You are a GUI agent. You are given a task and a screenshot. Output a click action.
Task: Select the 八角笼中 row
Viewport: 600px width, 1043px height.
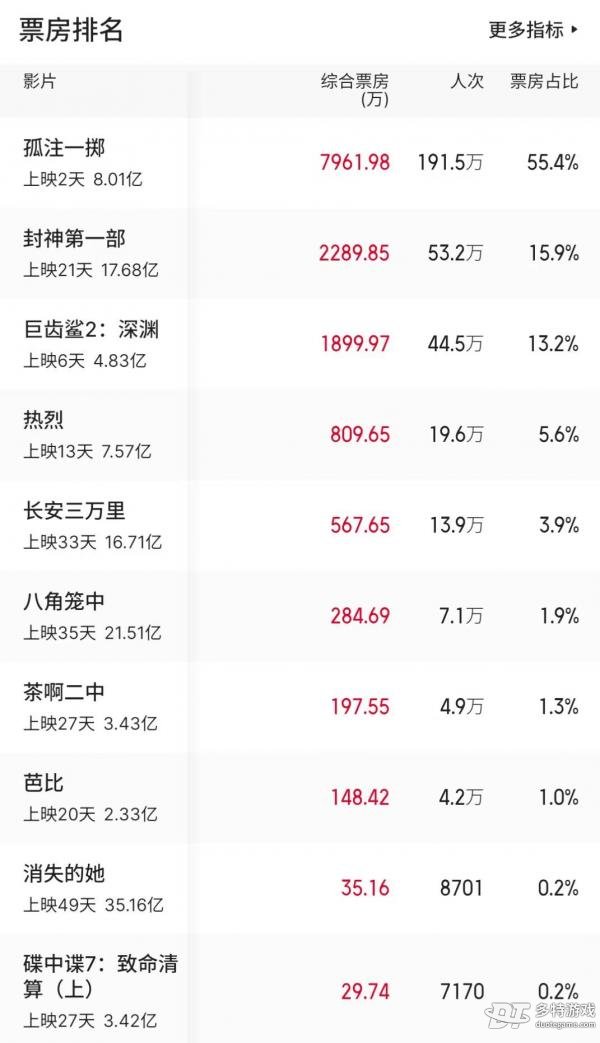300,616
